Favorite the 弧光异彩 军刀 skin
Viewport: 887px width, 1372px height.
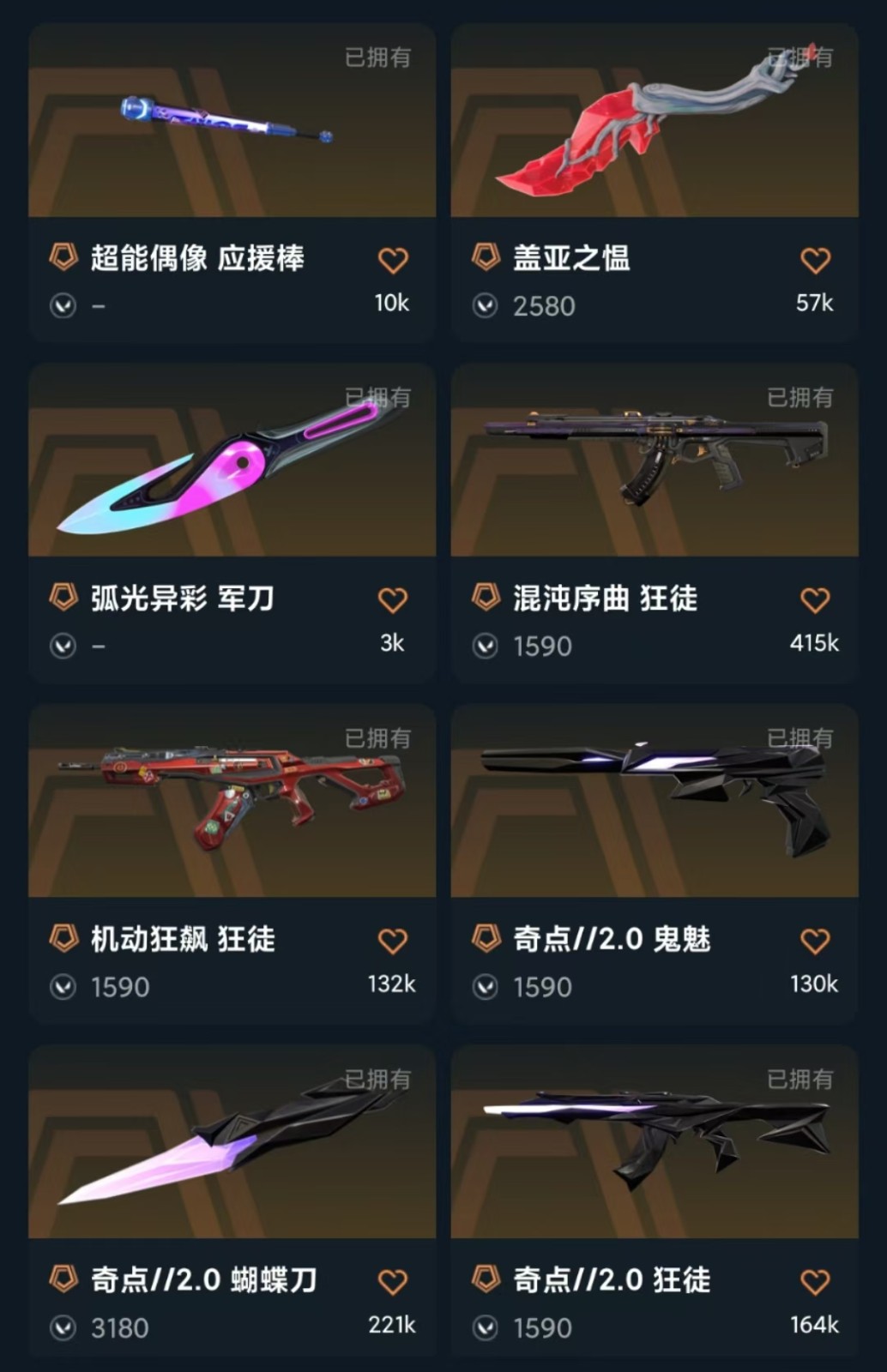pyautogui.click(x=393, y=600)
